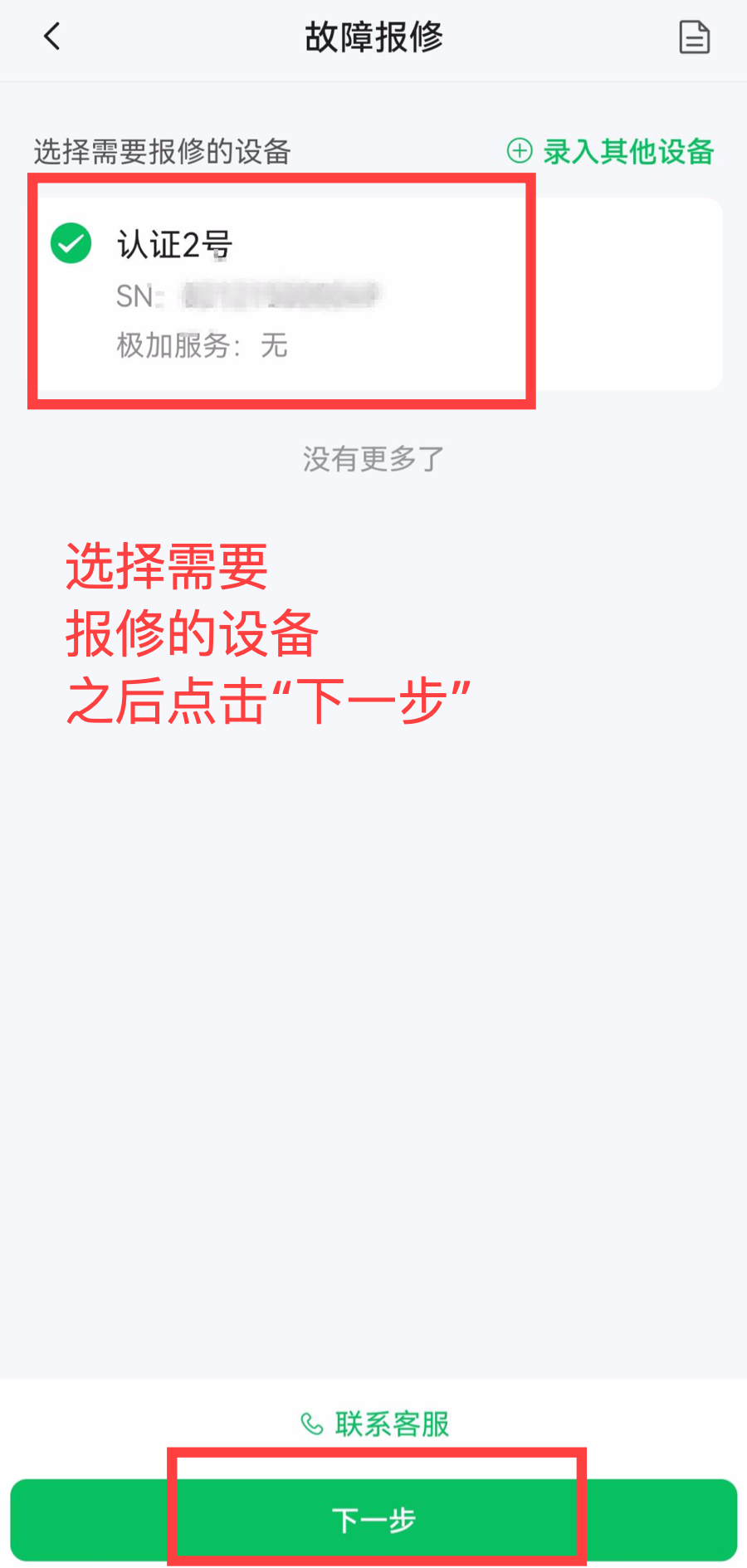Continue with the 下一步 button

[x=373, y=1519]
